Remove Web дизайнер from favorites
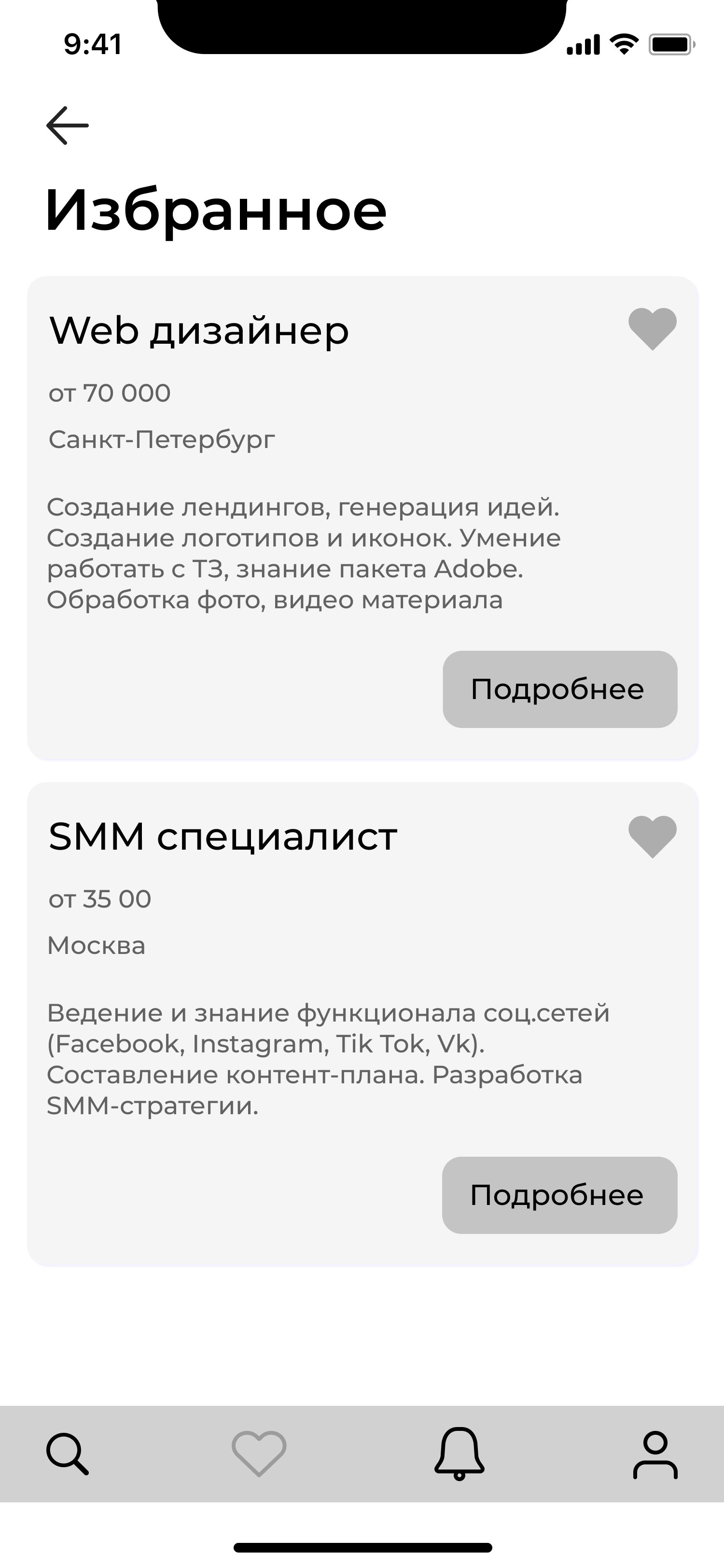This screenshot has width=724, height=1568. point(652,329)
